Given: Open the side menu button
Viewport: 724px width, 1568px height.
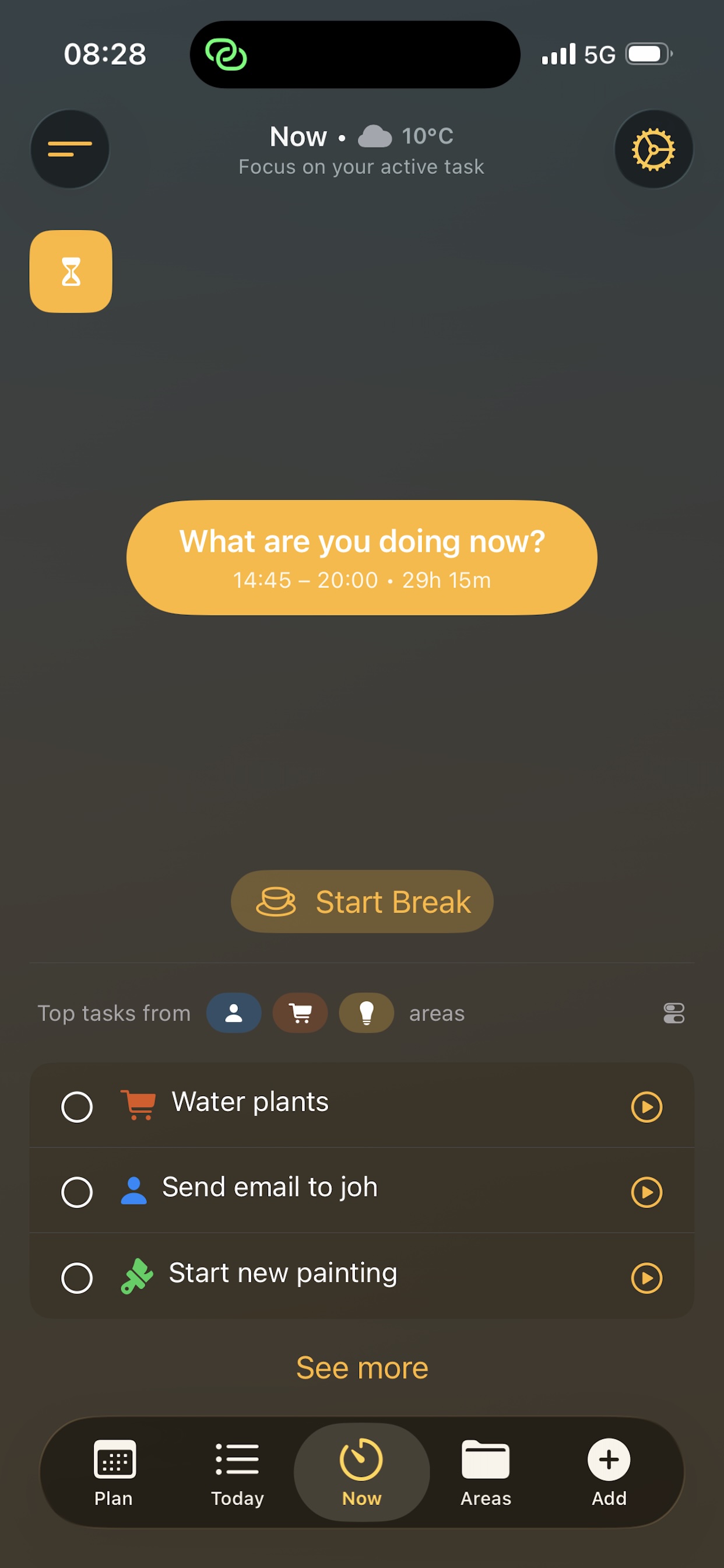Looking at the screenshot, I should click(70, 149).
